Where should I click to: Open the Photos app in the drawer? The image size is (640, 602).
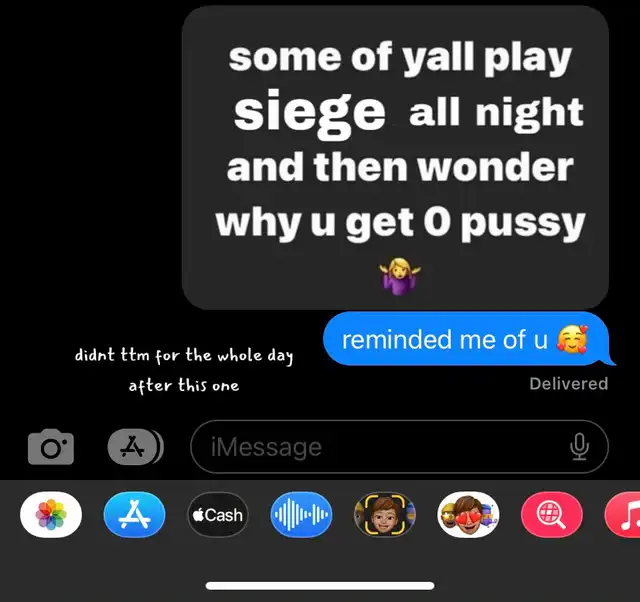(x=51, y=515)
